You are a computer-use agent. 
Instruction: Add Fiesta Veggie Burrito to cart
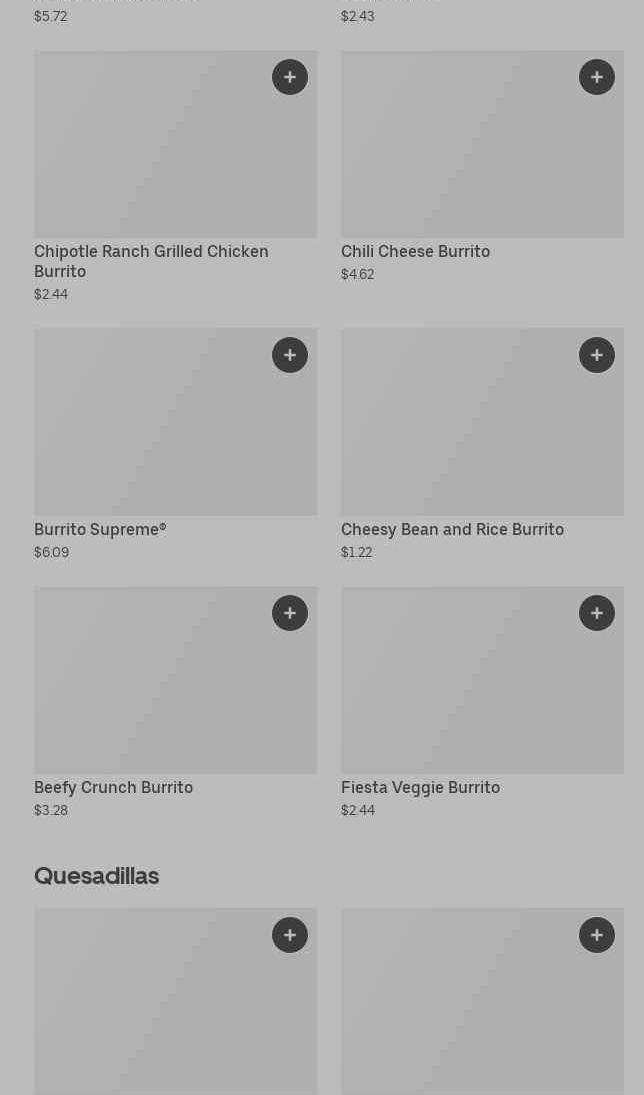(597, 613)
